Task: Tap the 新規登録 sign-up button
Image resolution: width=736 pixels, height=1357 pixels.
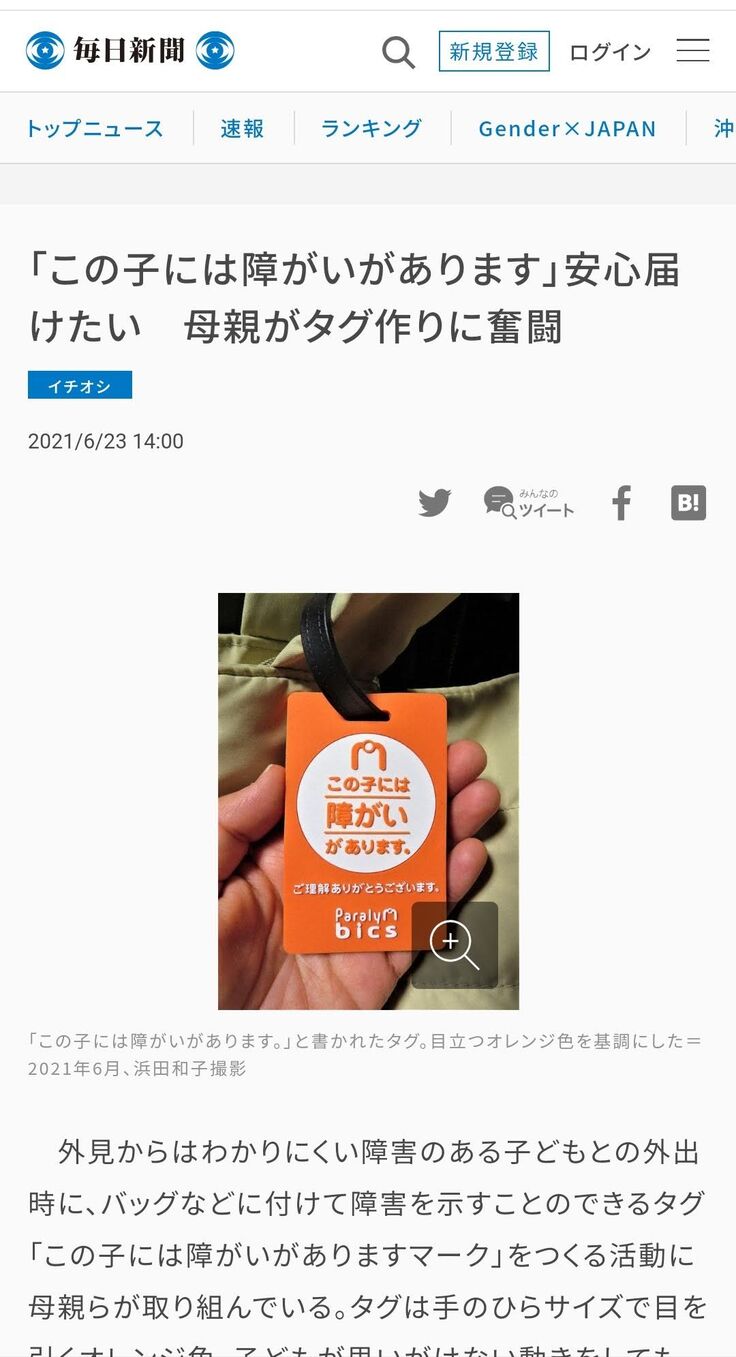Action: click(494, 51)
